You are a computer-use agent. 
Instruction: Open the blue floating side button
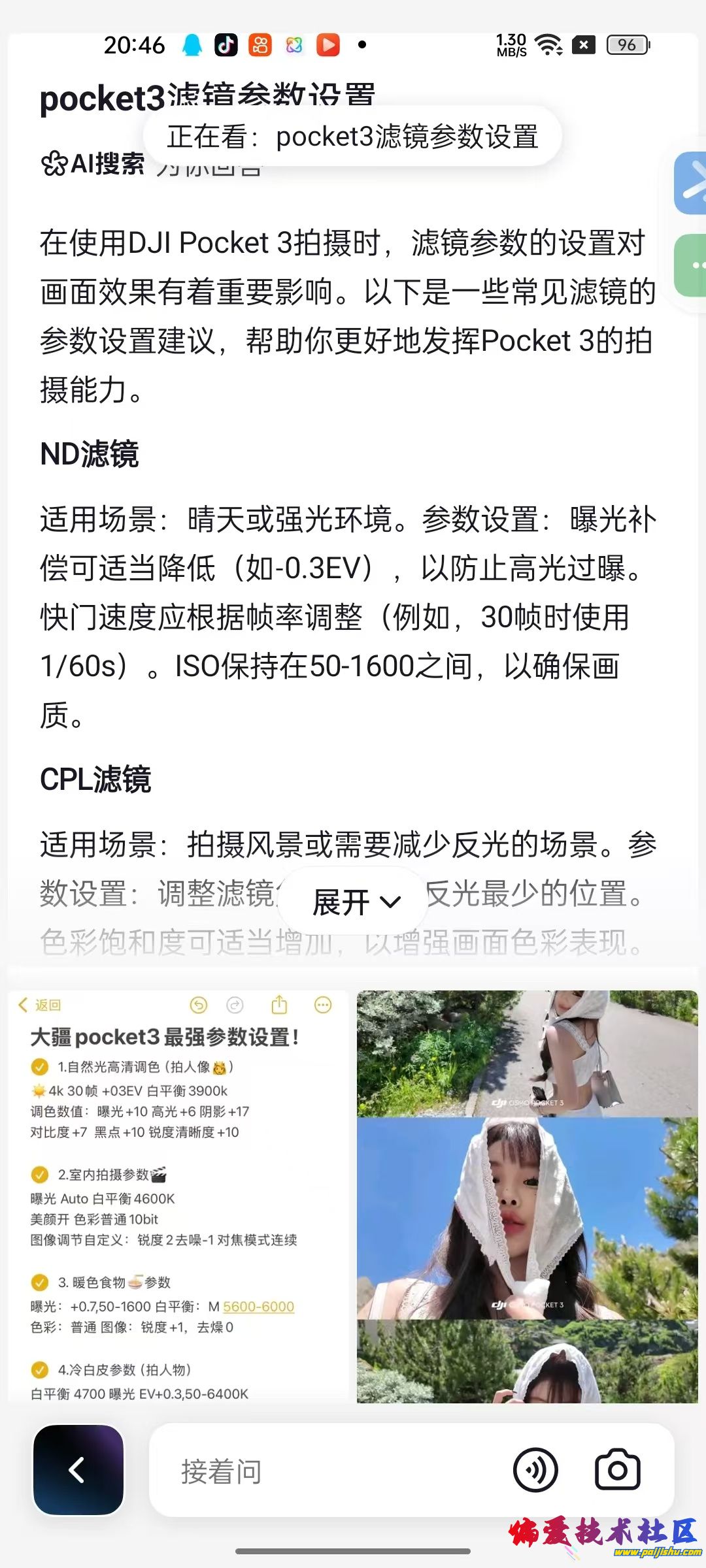coord(692,184)
